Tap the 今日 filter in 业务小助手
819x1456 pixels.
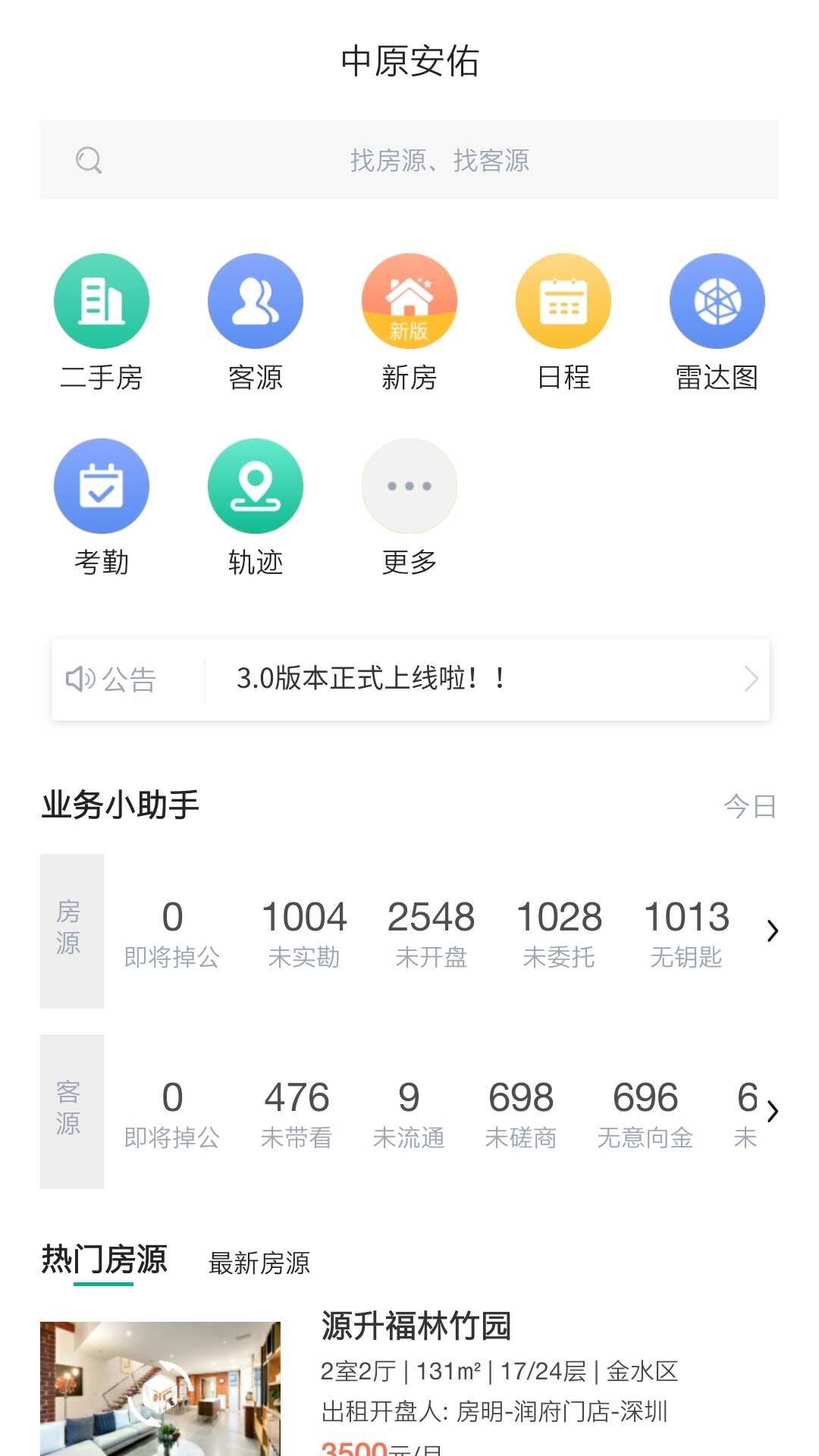(749, 806)
